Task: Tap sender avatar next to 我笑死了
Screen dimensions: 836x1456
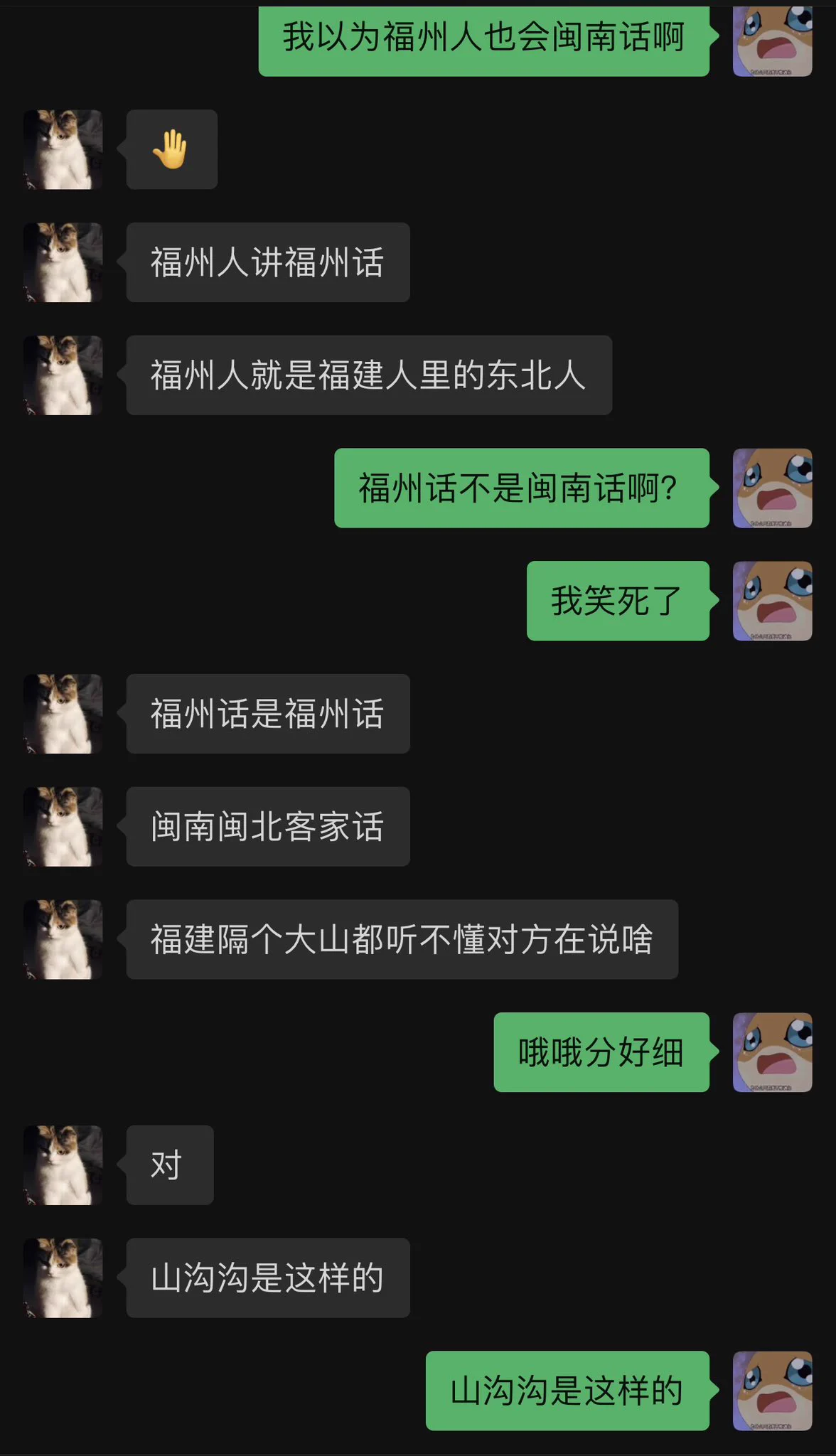Action: point(772,601)
